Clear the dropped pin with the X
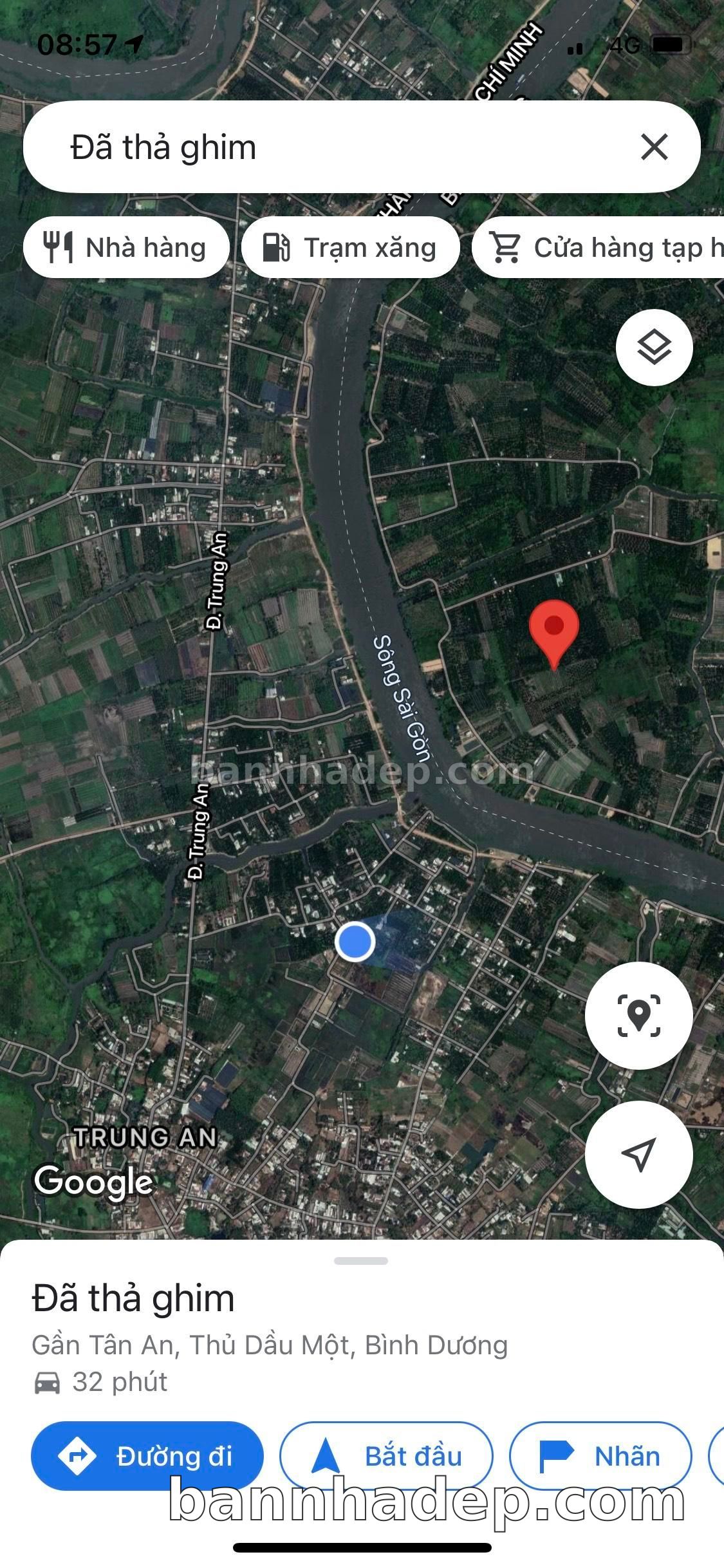The image size is (724, 1568). pyautogui.click(x=654, y=147)
